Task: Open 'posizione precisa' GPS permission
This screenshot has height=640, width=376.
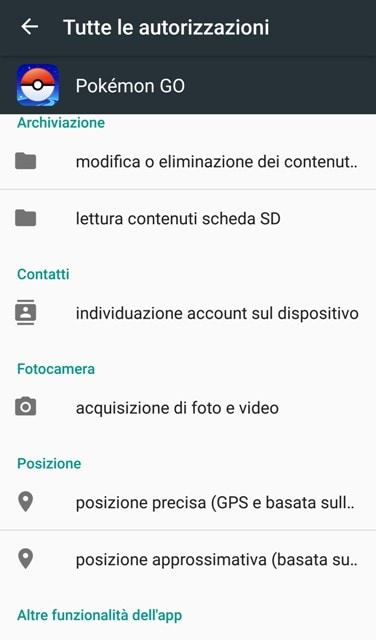Action: 188,502
